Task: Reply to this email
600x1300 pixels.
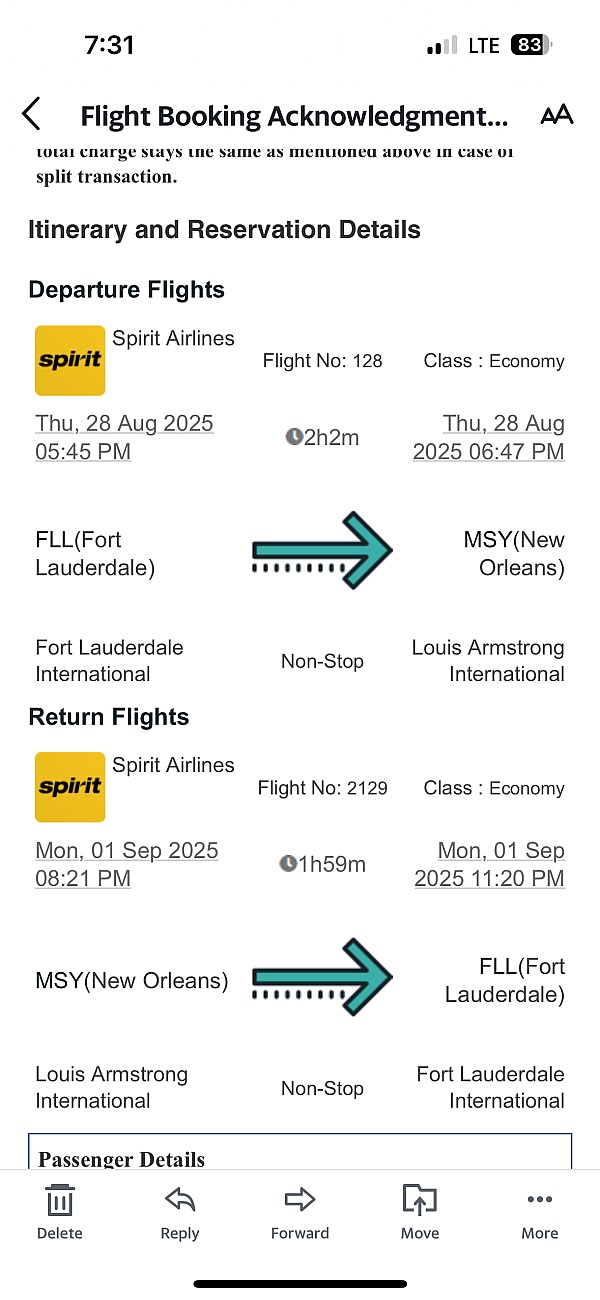Action: [x=180, y=1211]
